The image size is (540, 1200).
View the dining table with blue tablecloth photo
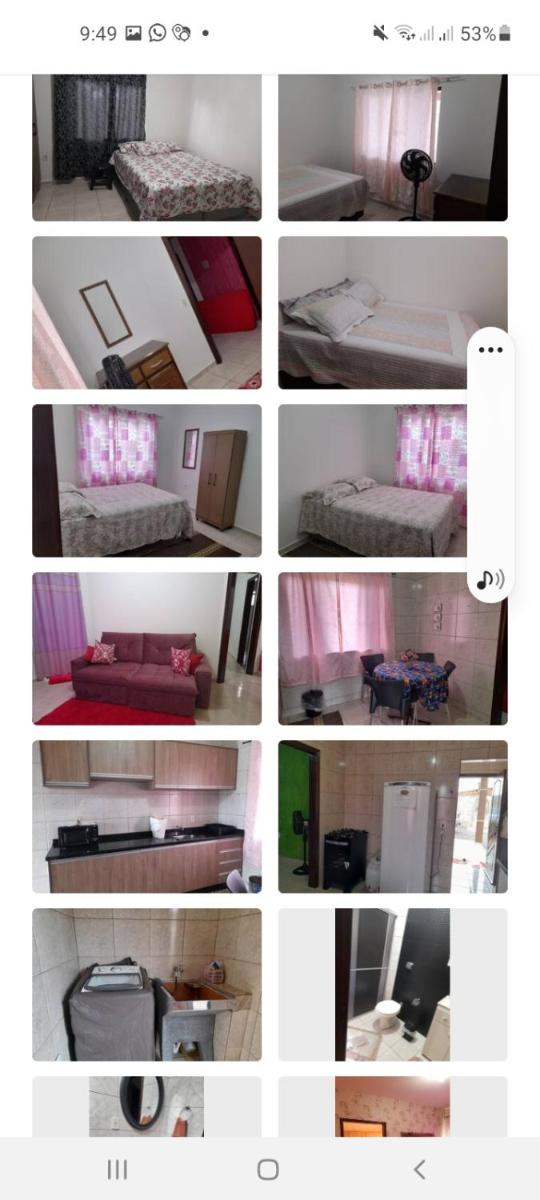(393, 649)
